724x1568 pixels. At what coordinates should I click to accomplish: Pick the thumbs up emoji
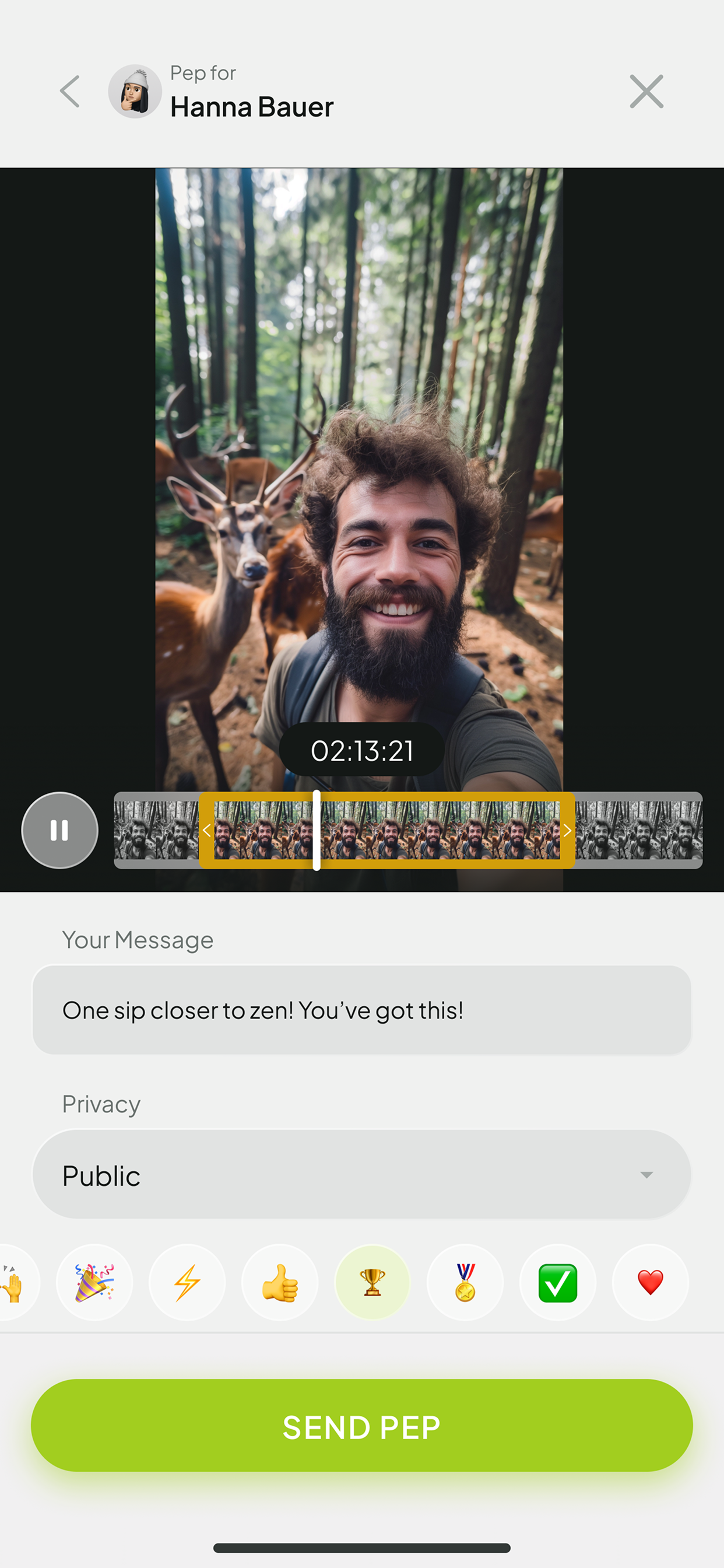(x=280, y=1283)
